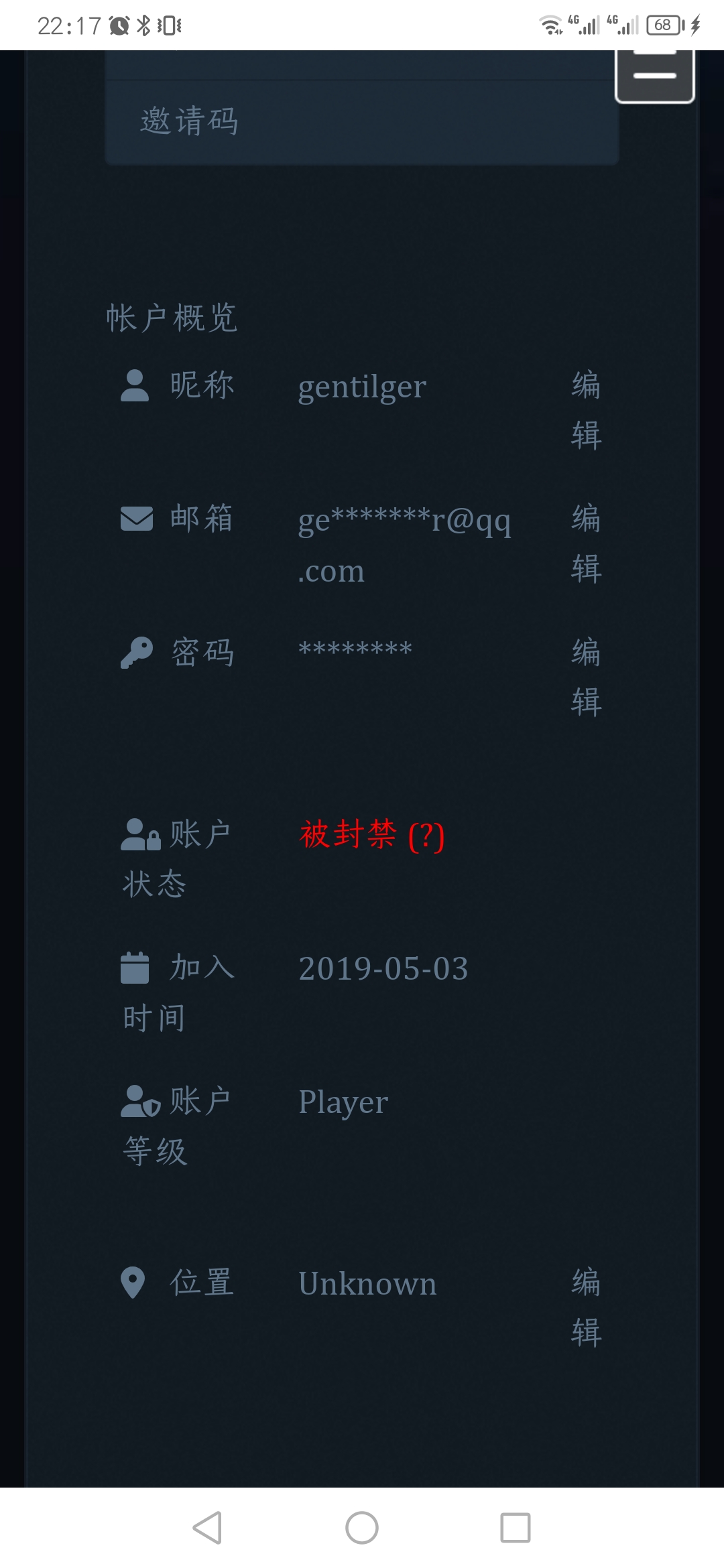
Task: Click the user-shield icon beside 账户等级
Action: point(139,1101)
